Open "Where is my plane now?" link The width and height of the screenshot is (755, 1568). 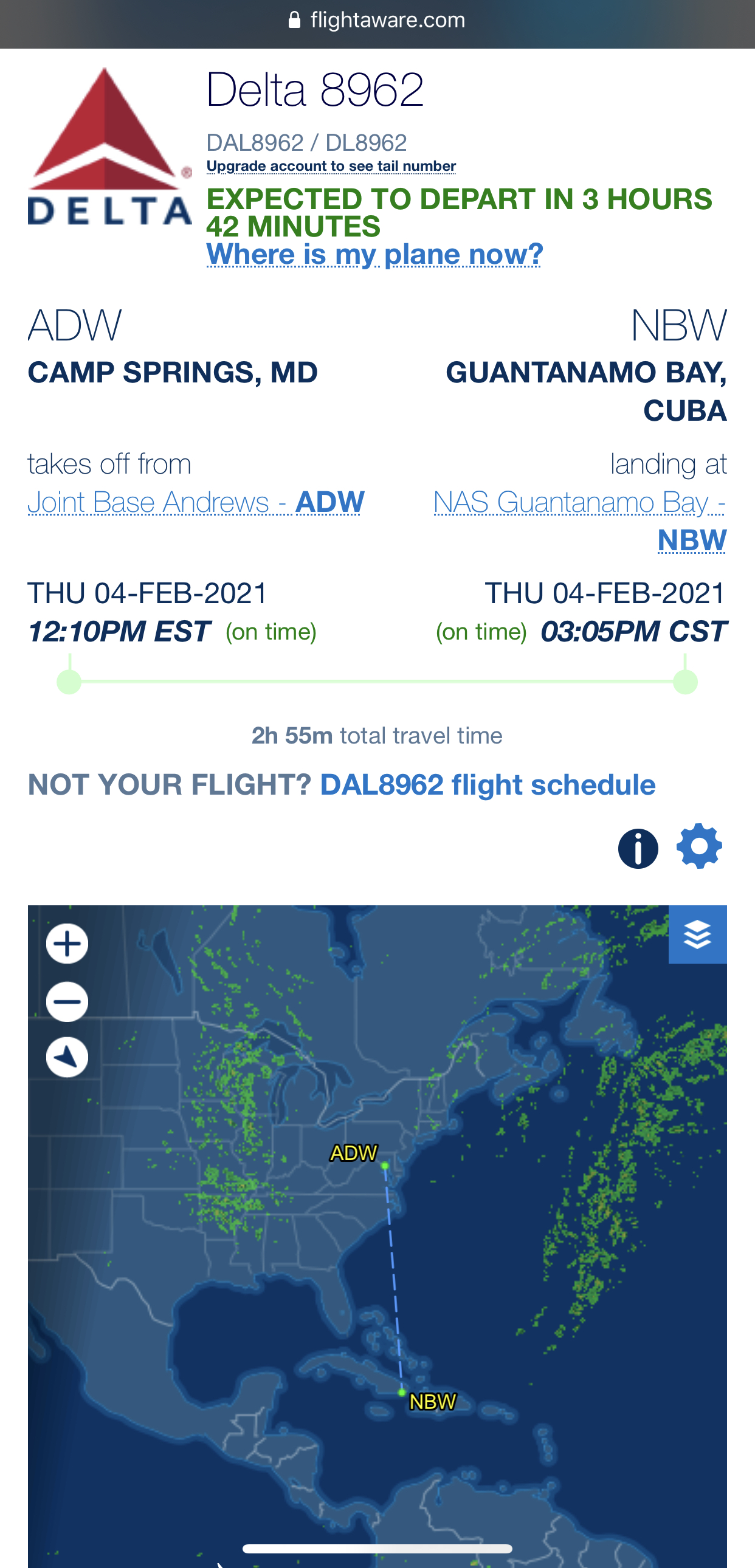click(374, 254)
